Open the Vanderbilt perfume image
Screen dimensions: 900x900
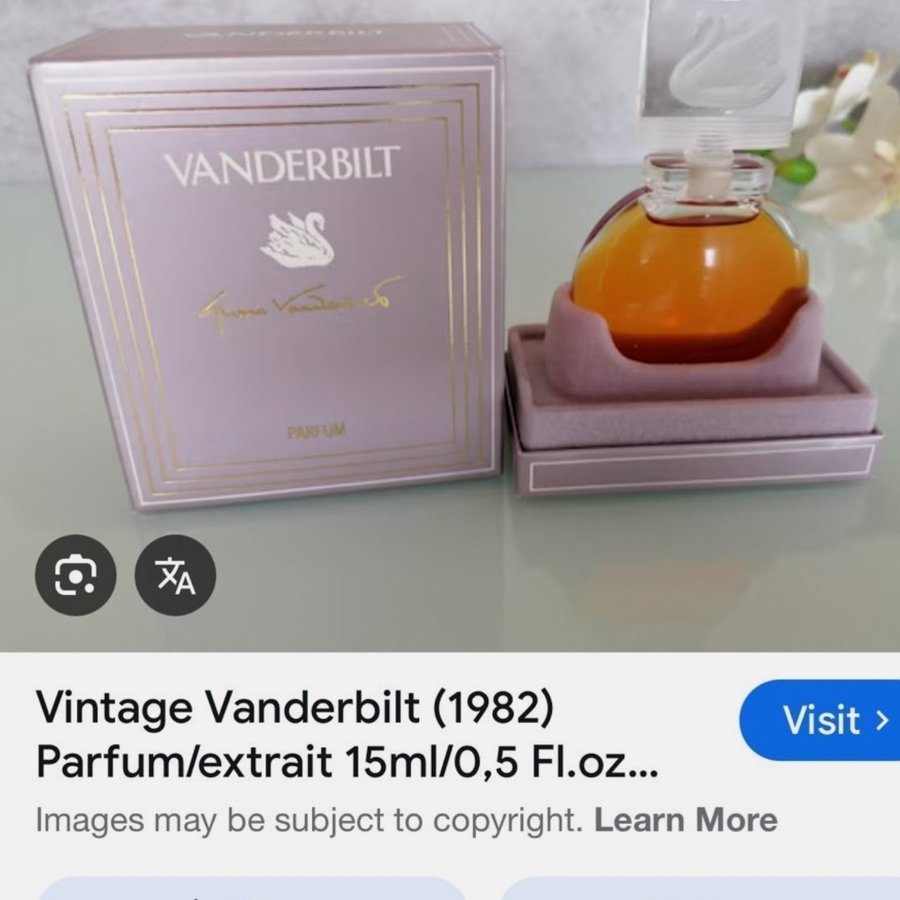point(450,300)
